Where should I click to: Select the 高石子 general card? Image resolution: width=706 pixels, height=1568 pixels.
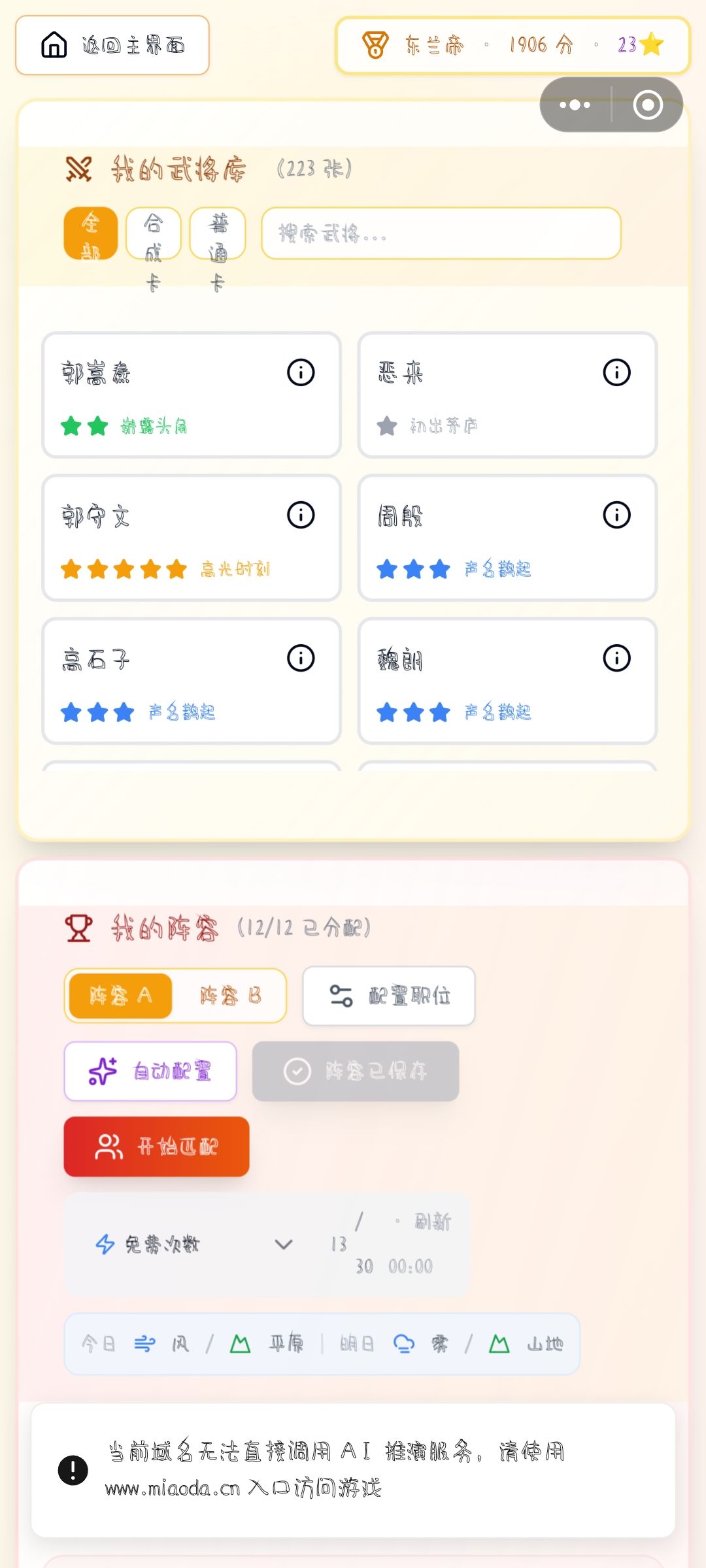tap(192, 681)
